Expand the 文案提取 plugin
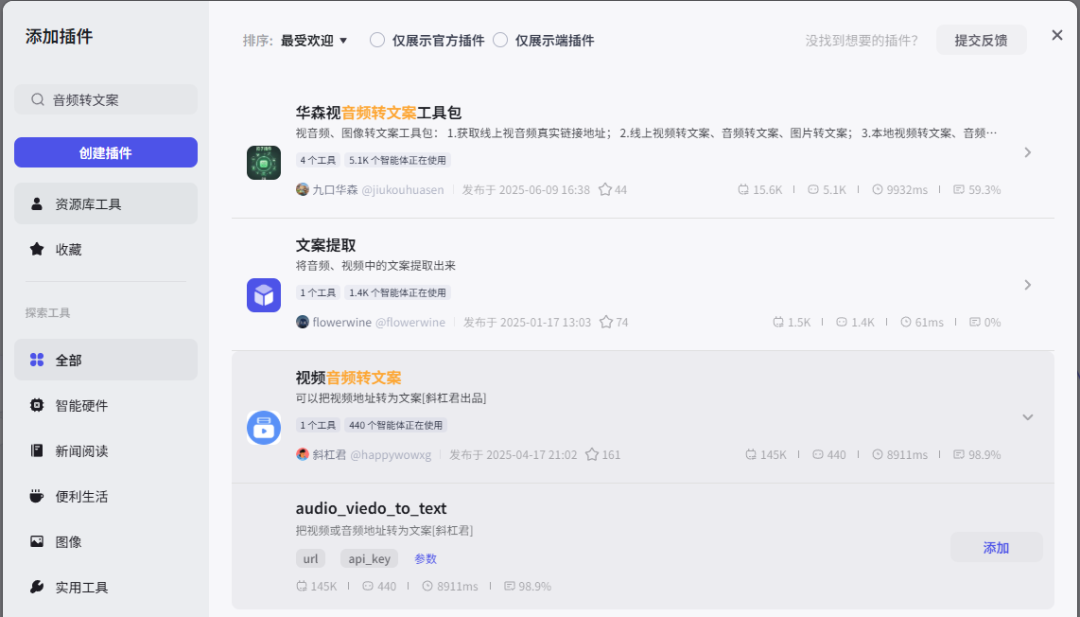This screenshot has width=1080, height=617. (1027, 285)
